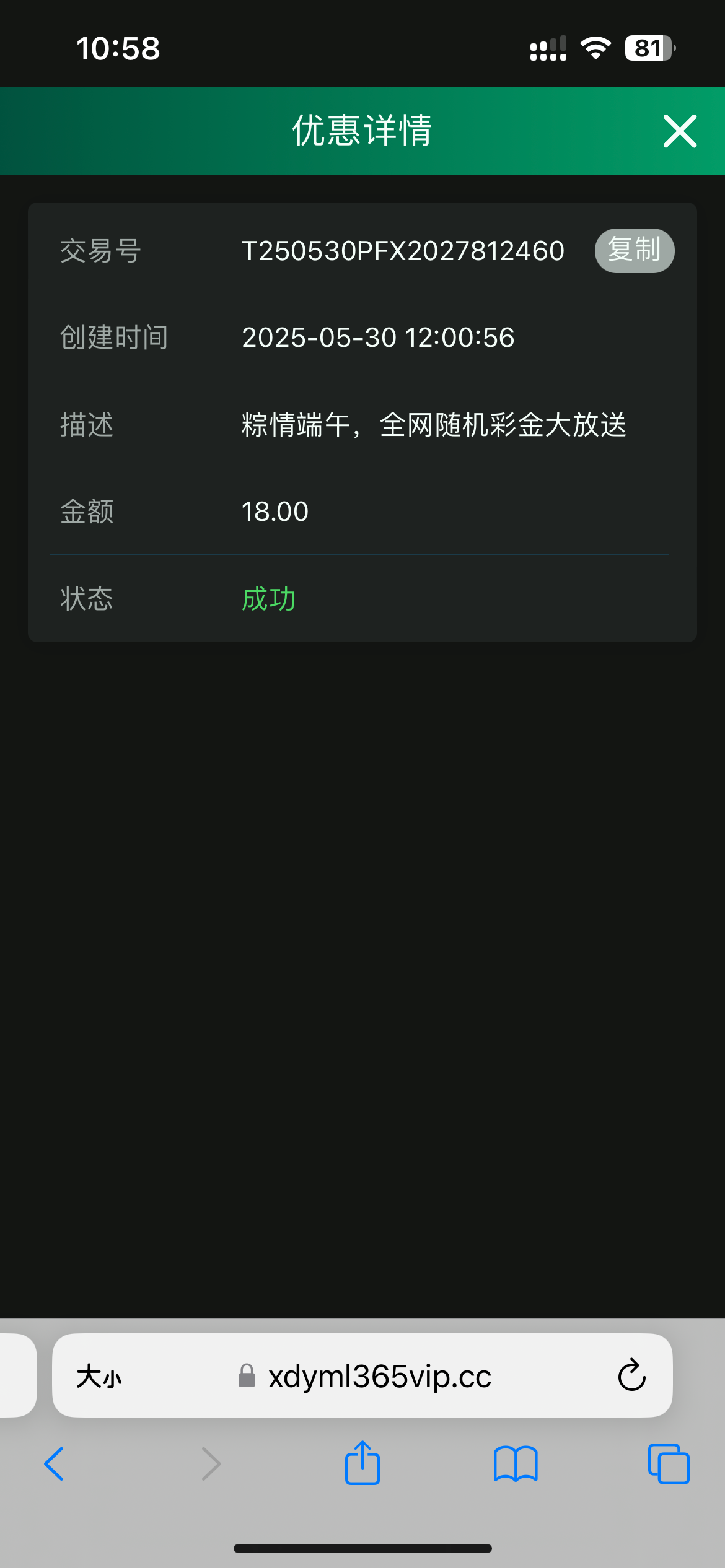This screenshot has height=1568, width=725.
Task: Open the 大小 page settings menu
Action: (99, 1377)
